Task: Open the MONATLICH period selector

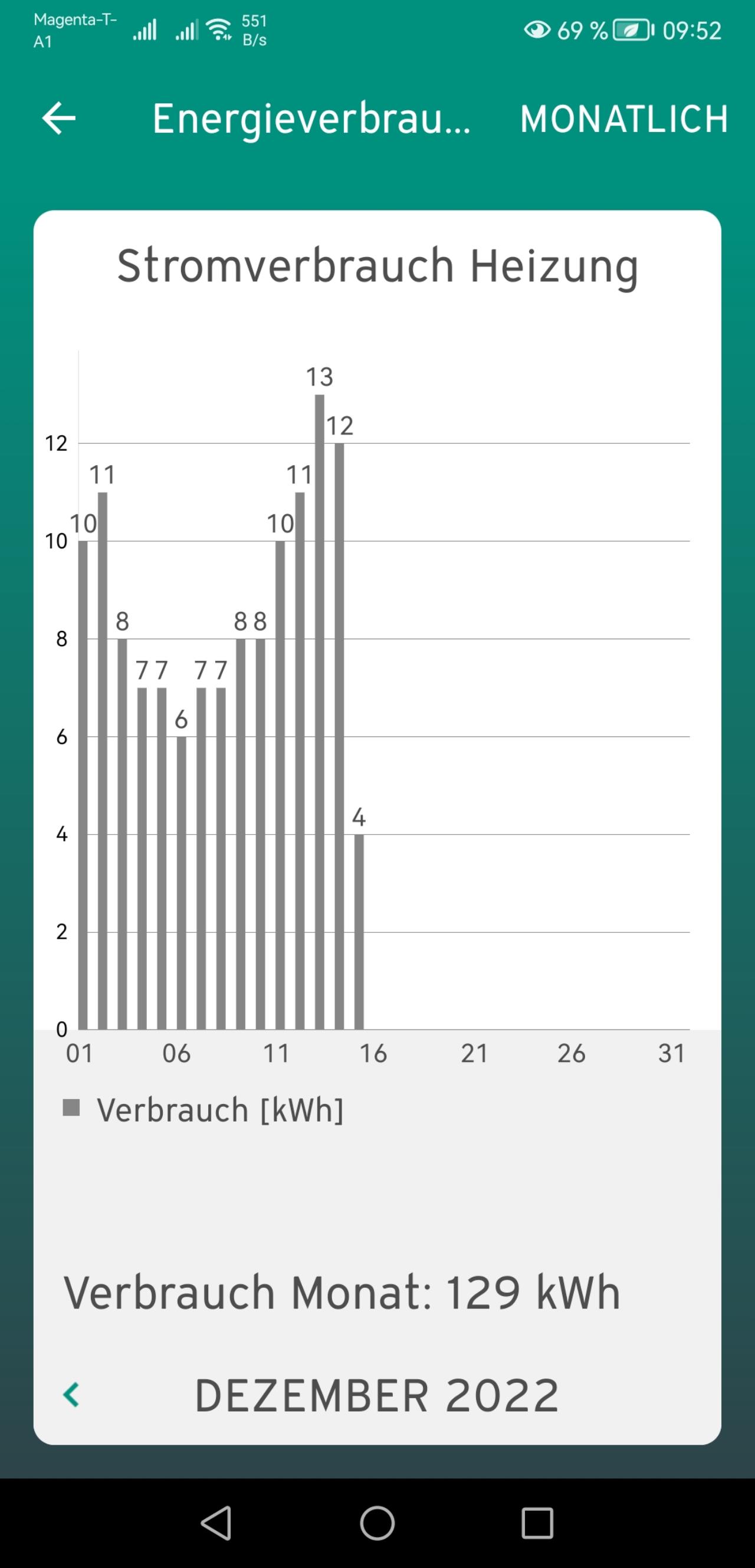Action: point(624,119)
